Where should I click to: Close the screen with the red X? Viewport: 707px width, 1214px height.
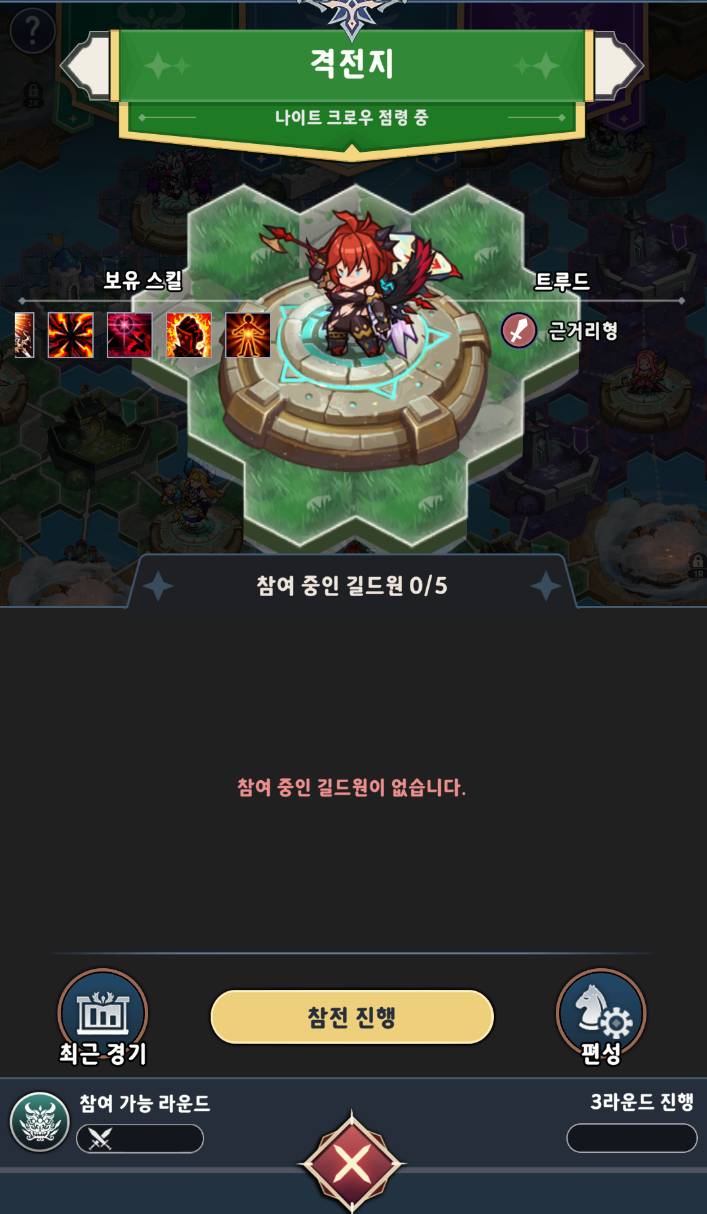pos(352,1165)
